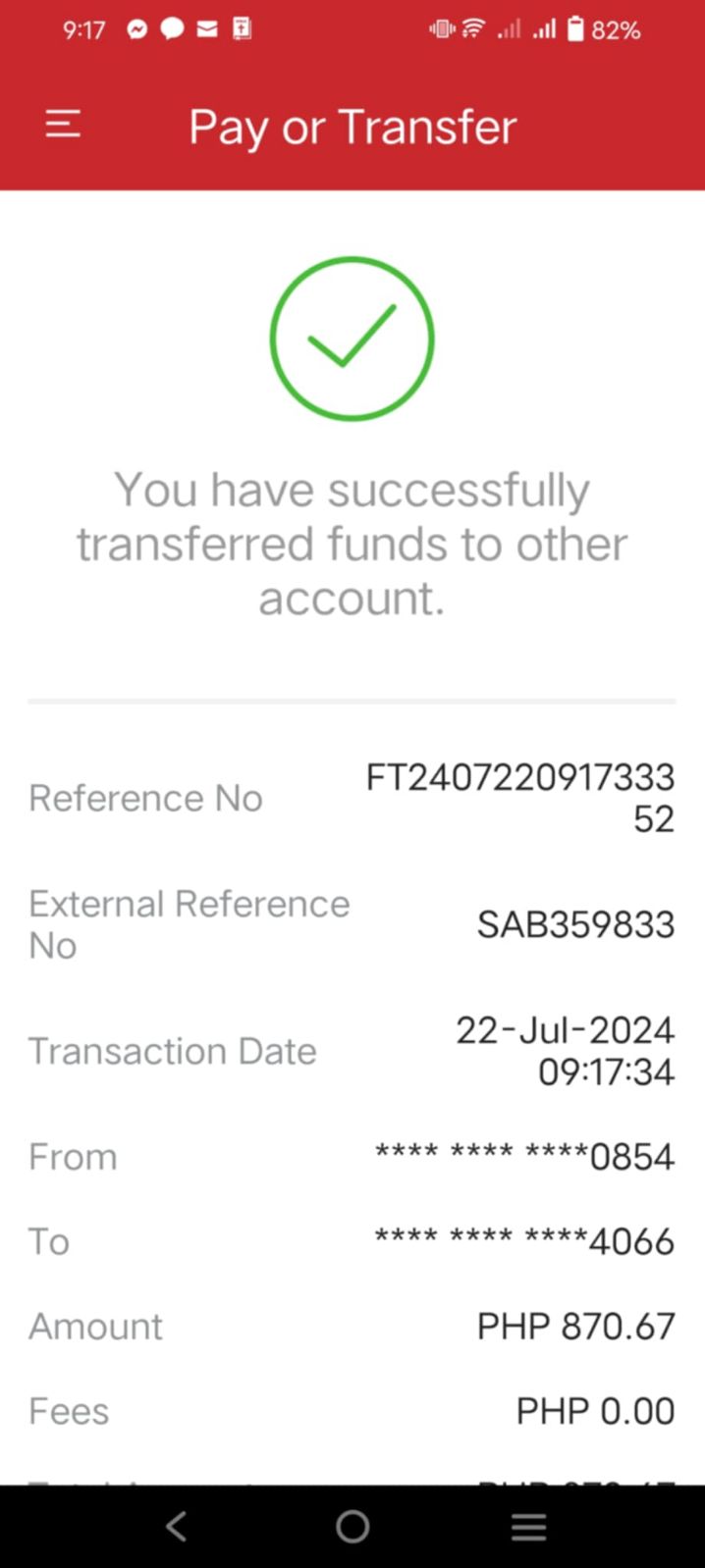Open the hamburger drawer menu

[63, 125]
